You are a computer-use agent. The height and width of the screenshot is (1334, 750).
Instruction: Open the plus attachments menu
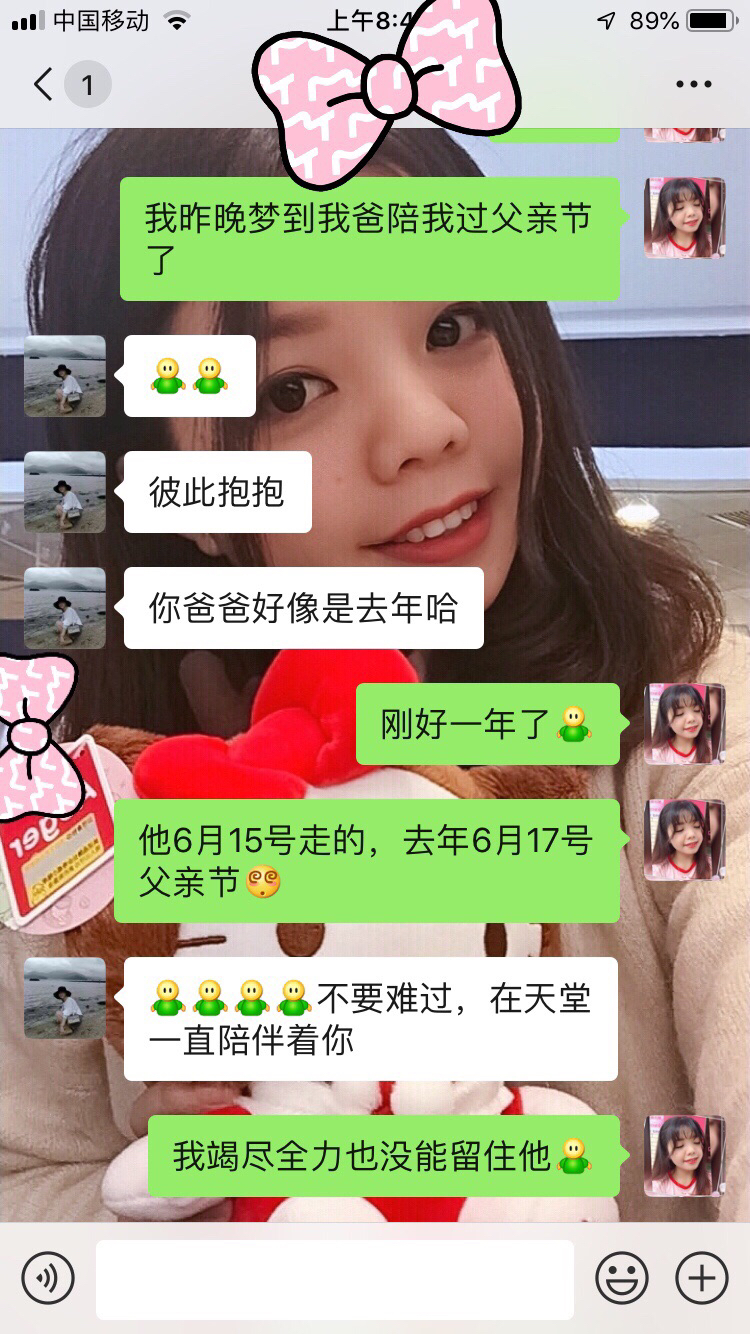point(701,1277)
